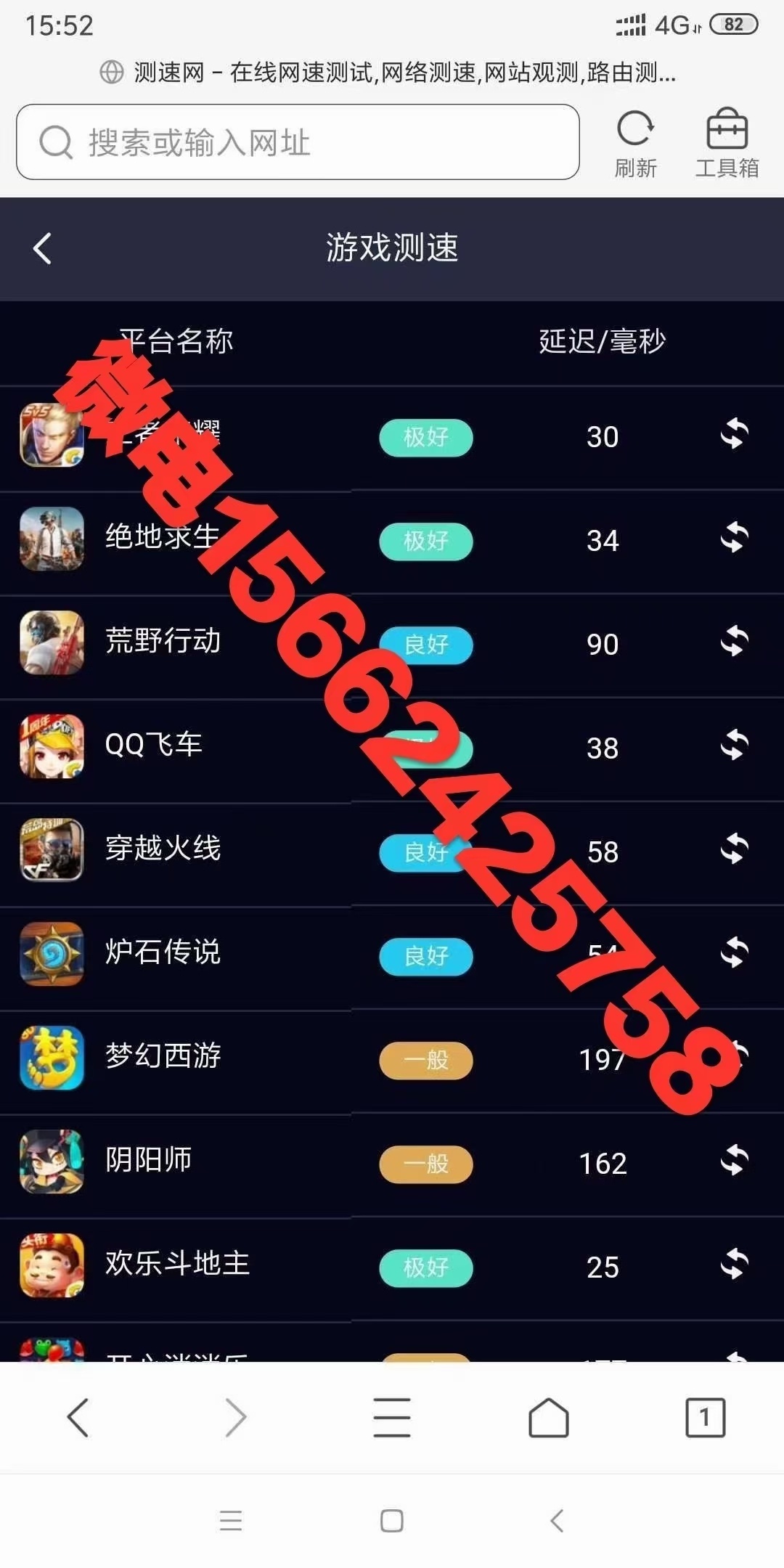Go back from 游戏测速 page
This screenshot has height=1568, width=784.
coord(42,248)
